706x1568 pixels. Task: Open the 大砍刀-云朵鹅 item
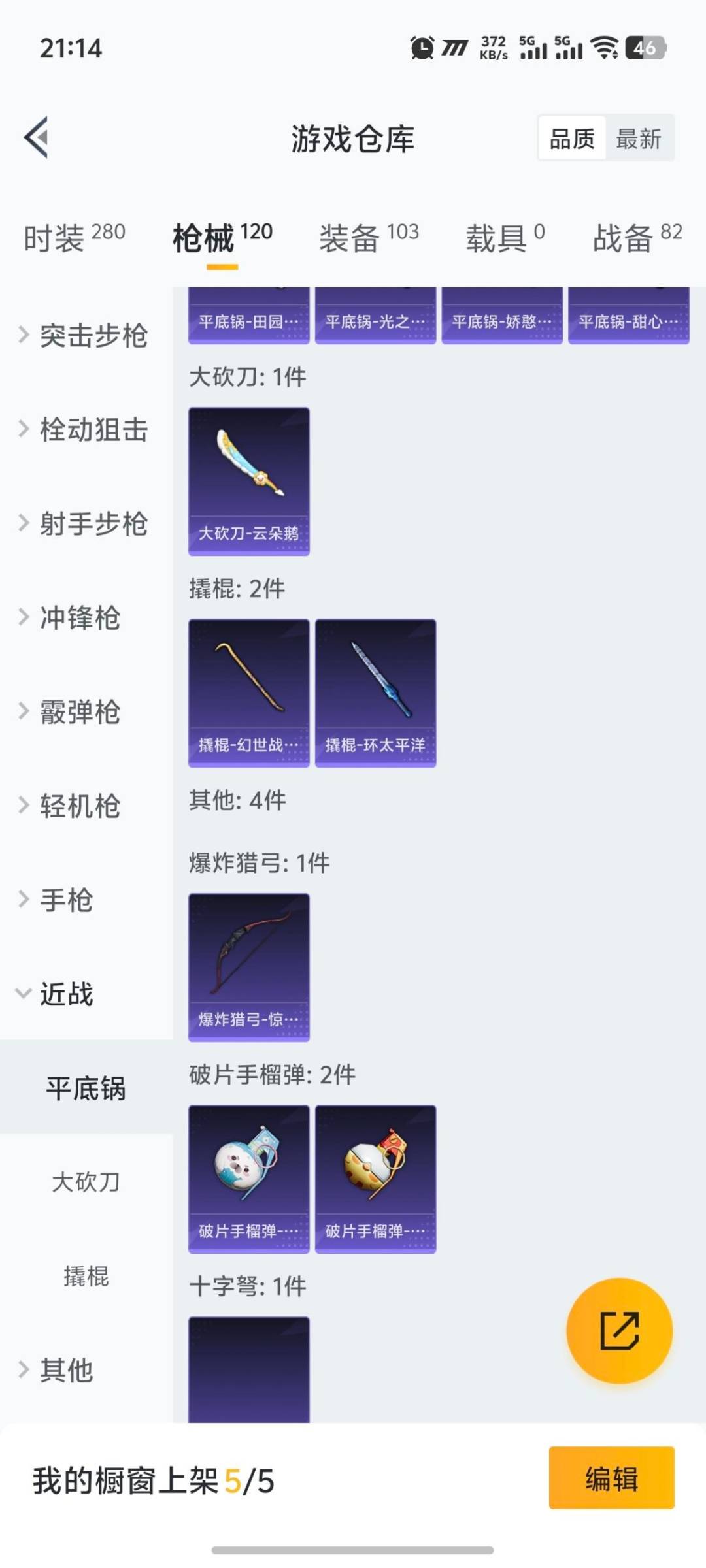tap(248, 482)
